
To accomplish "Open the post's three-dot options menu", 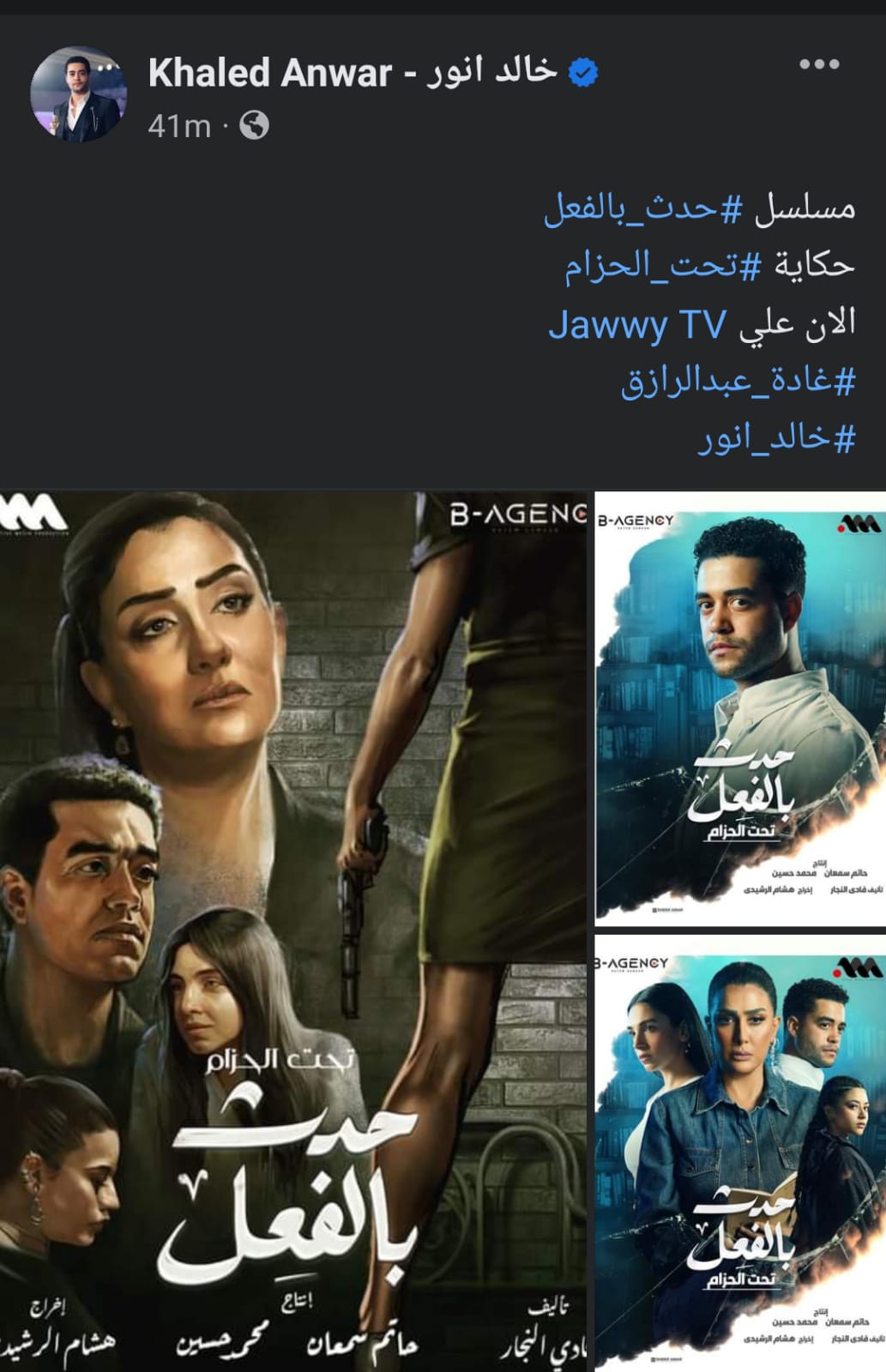I will [x=818, y=65].
